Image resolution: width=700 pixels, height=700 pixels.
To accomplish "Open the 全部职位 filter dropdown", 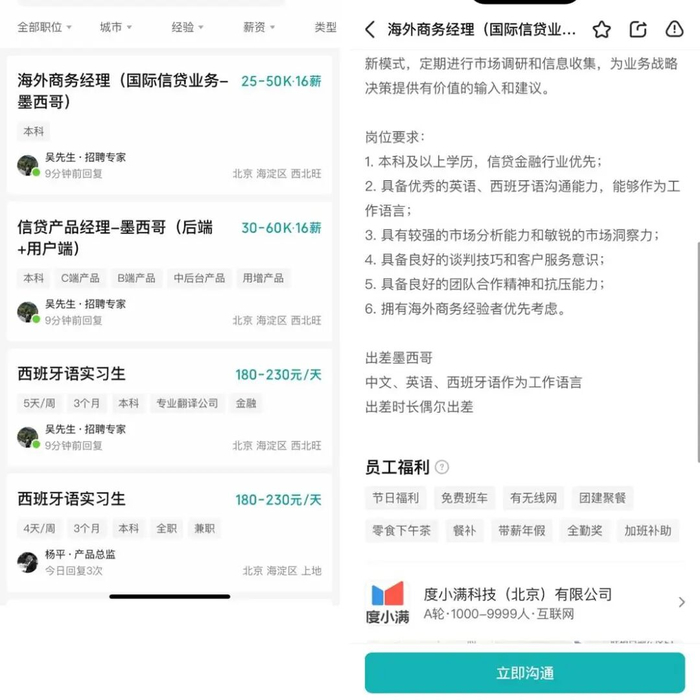I will point(45,27).
